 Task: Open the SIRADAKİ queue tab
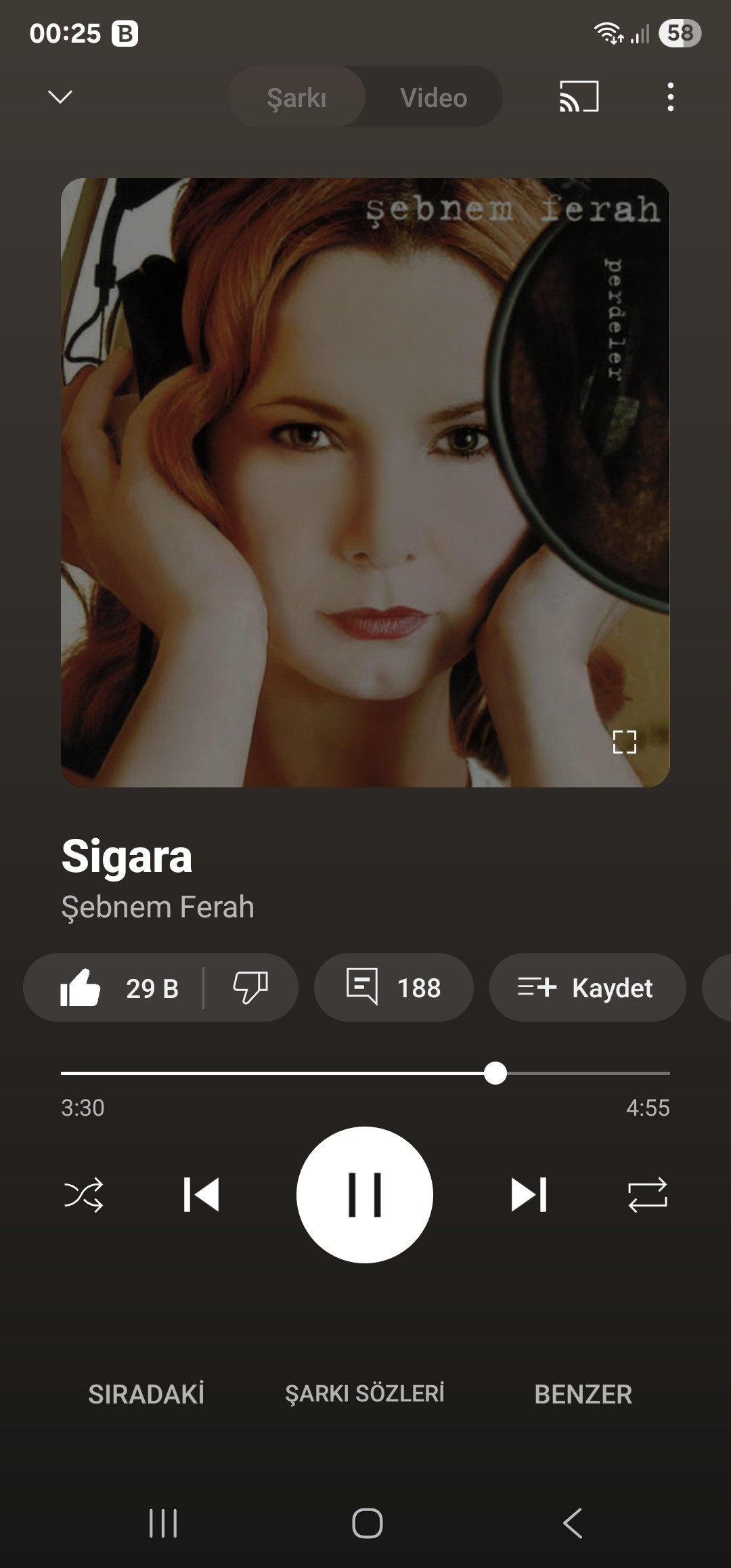coord(146,1394)
